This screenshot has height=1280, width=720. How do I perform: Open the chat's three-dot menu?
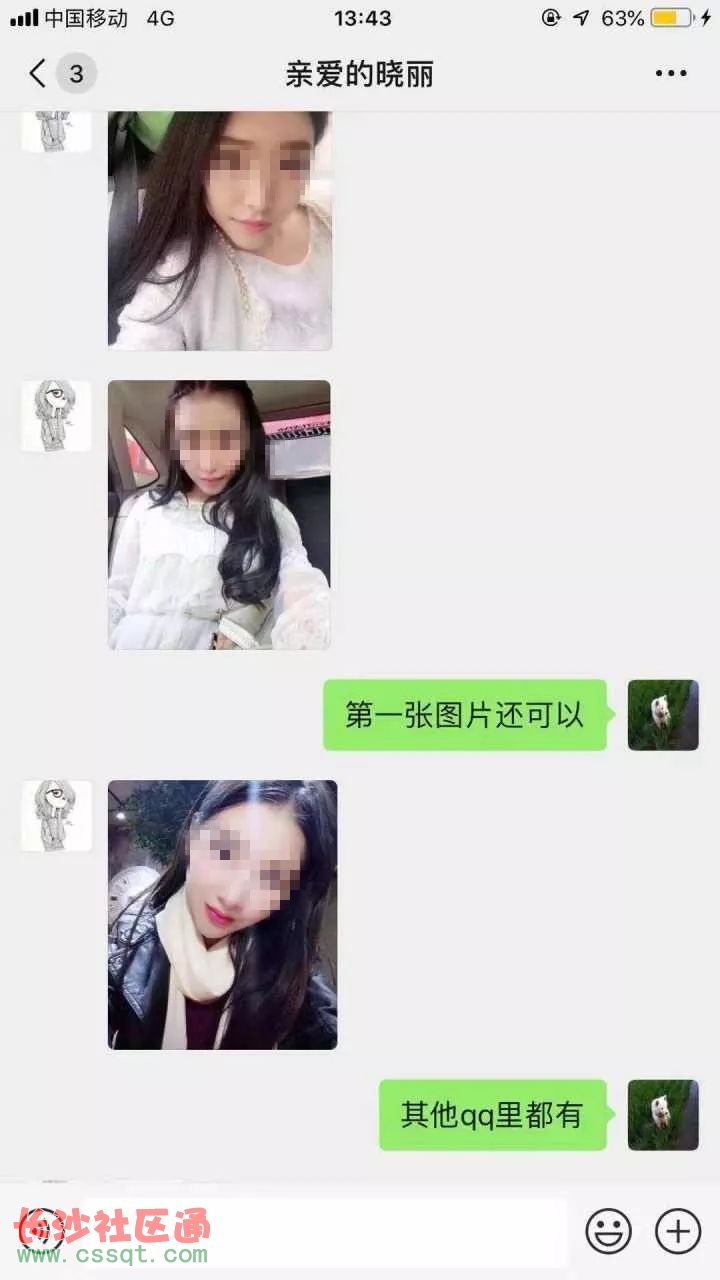tap(671, 74)
